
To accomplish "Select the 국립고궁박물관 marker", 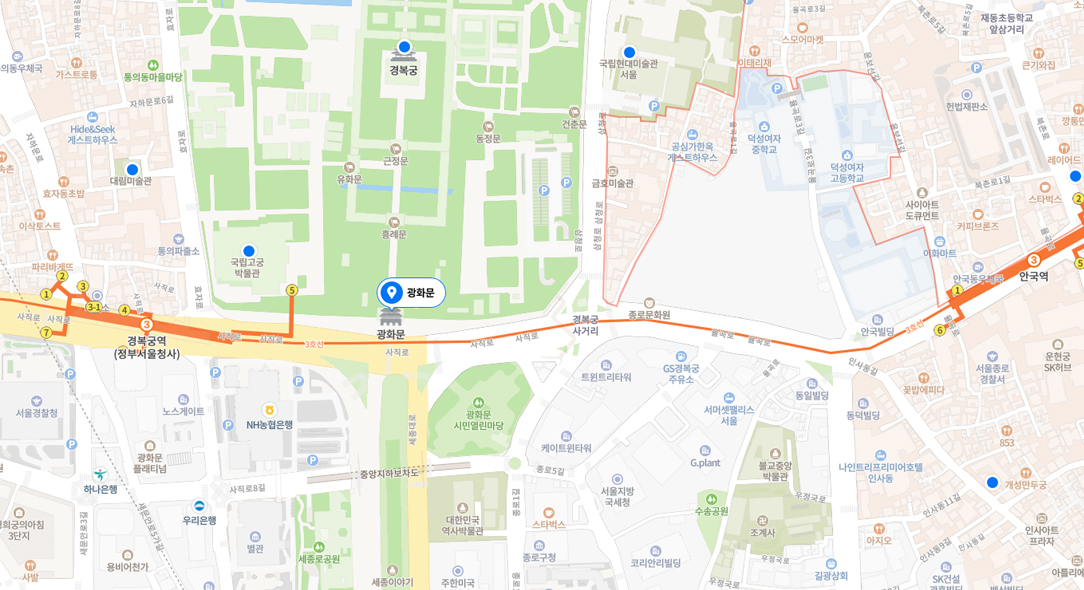I will 248,250.
